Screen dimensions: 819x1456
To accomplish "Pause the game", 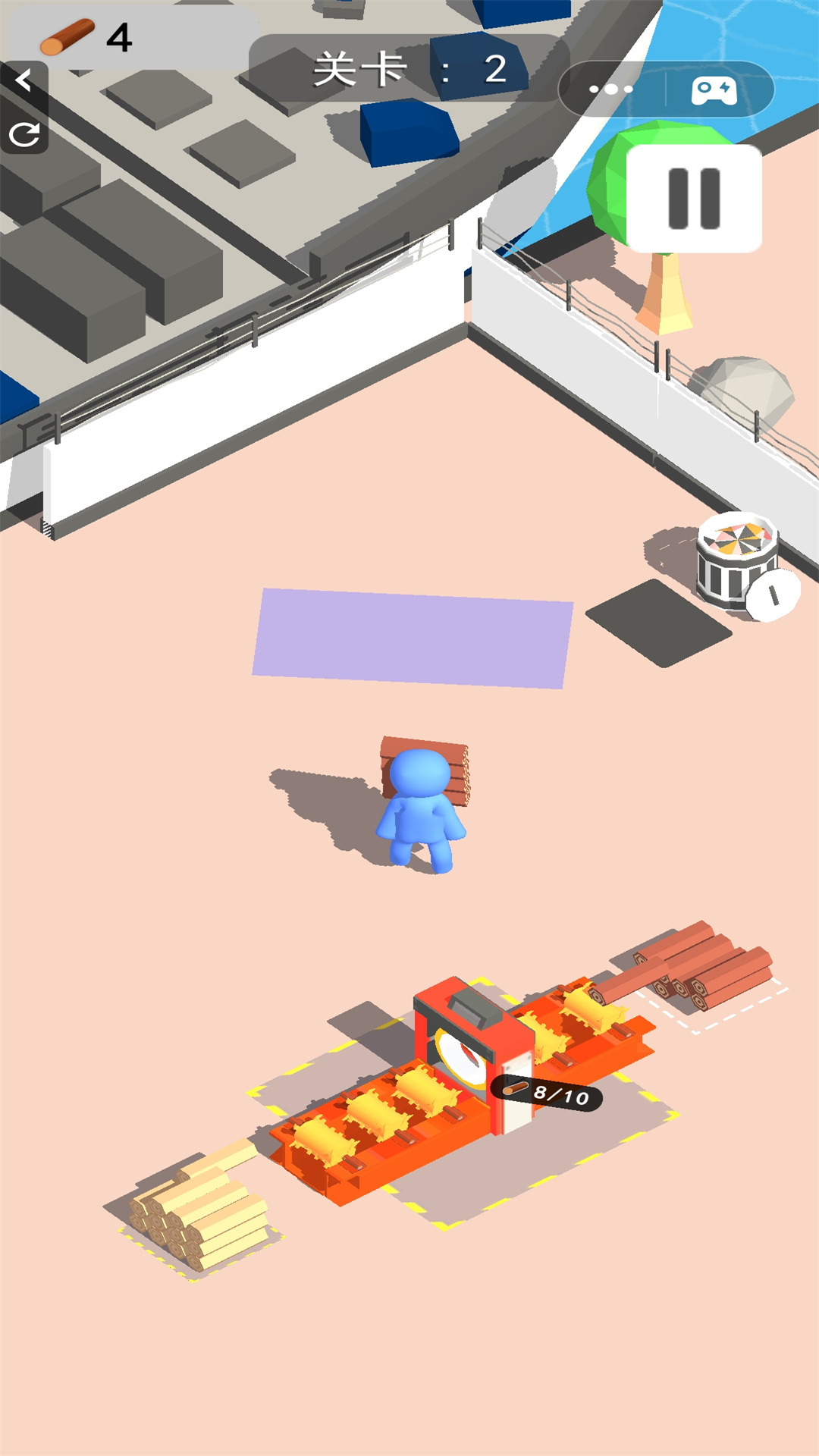I will point(694,199).
